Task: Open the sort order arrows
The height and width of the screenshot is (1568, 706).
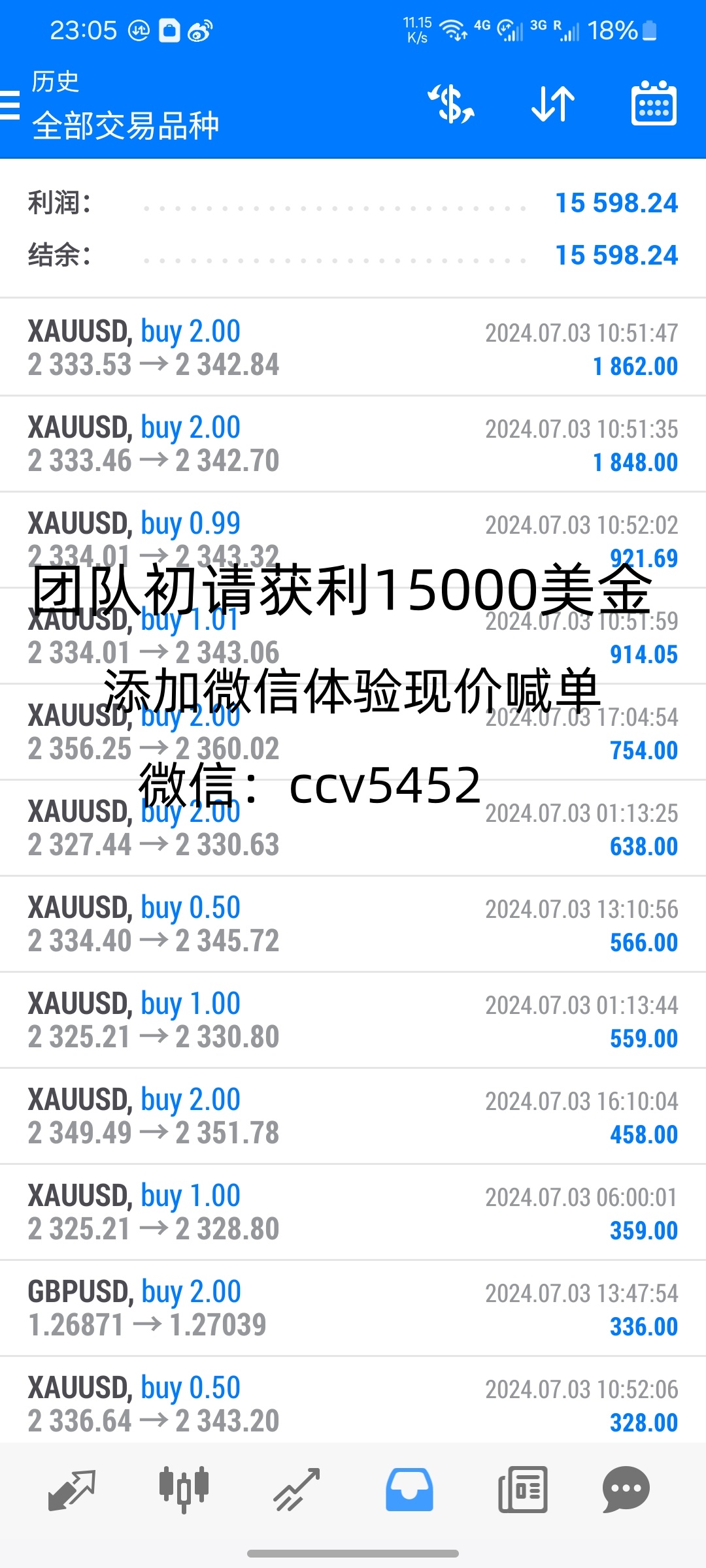Action: tap(552, 104)
